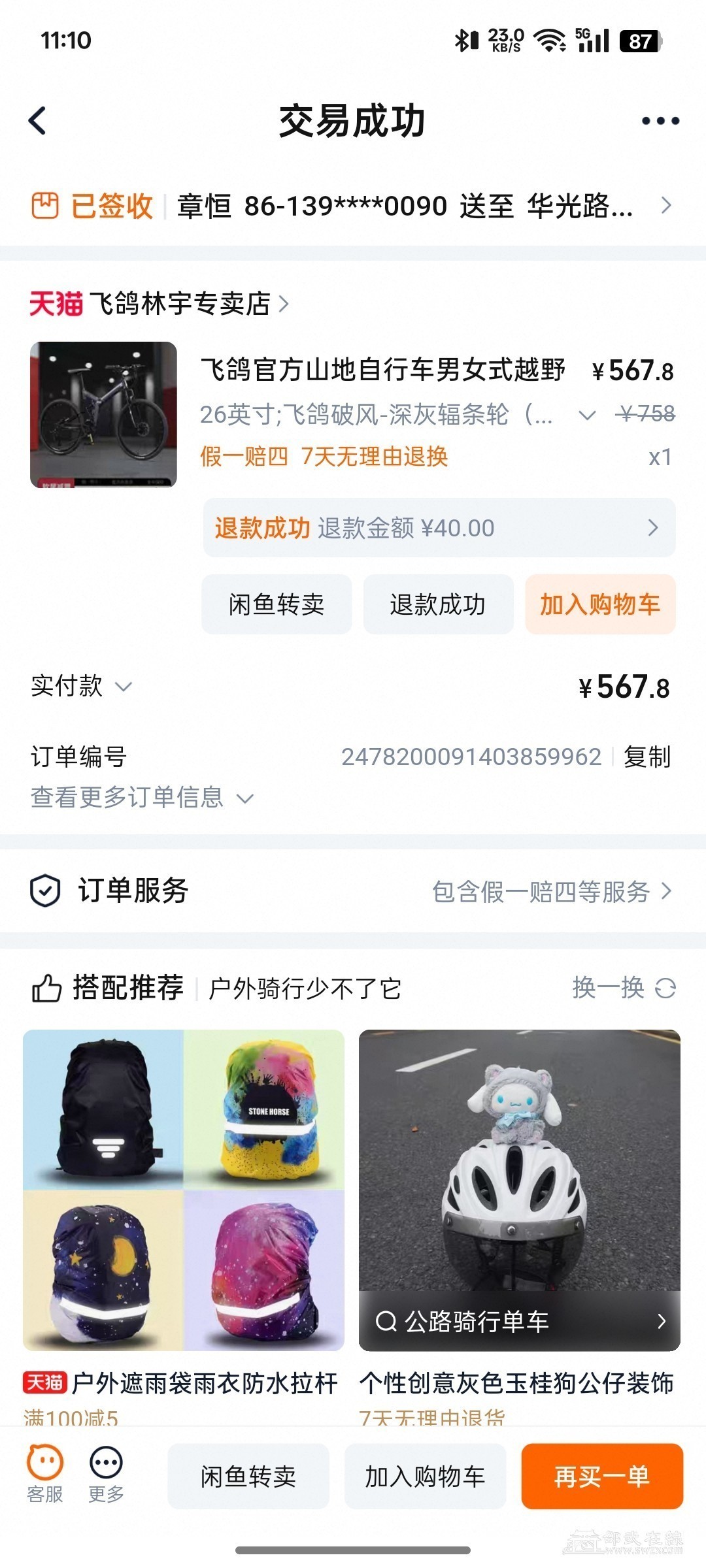Image resolution: width=706 pixels, height=1568 pixels.
Task: Open the mountain bike product thumbnail
Action: (x=103, y=415)
